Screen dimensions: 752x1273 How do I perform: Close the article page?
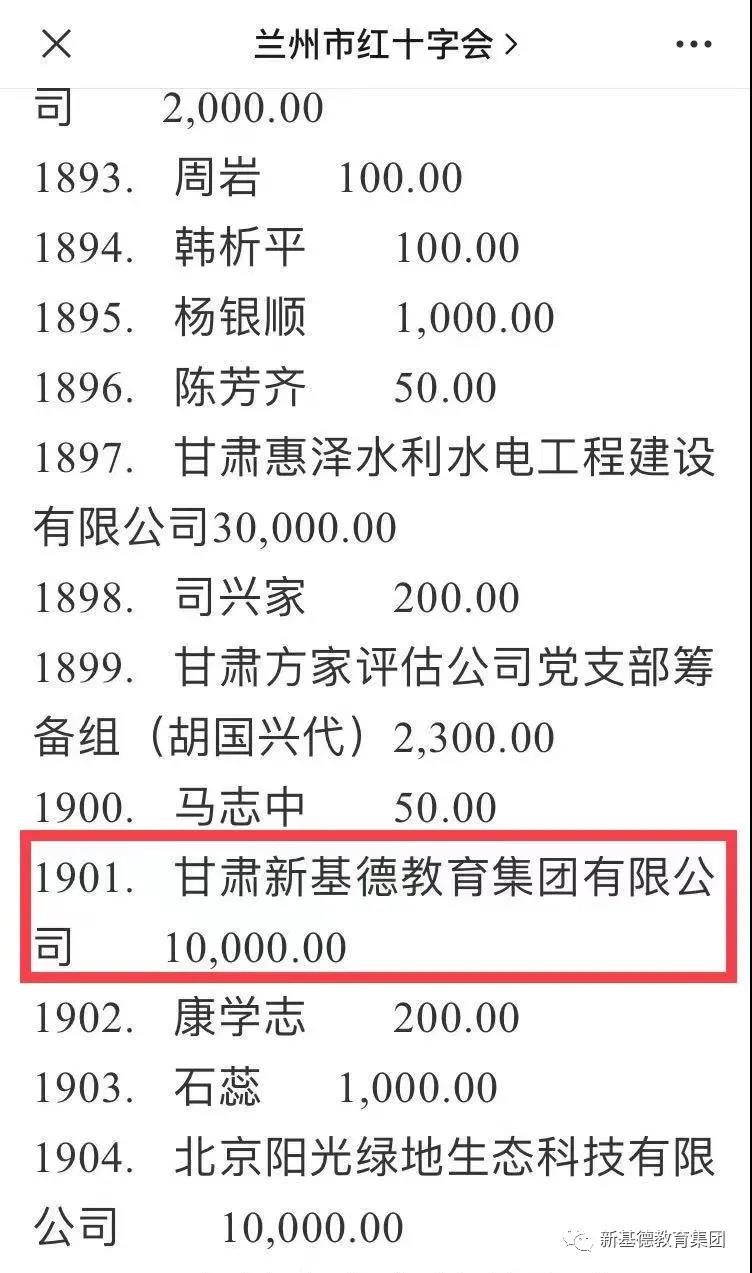[57, 44]
